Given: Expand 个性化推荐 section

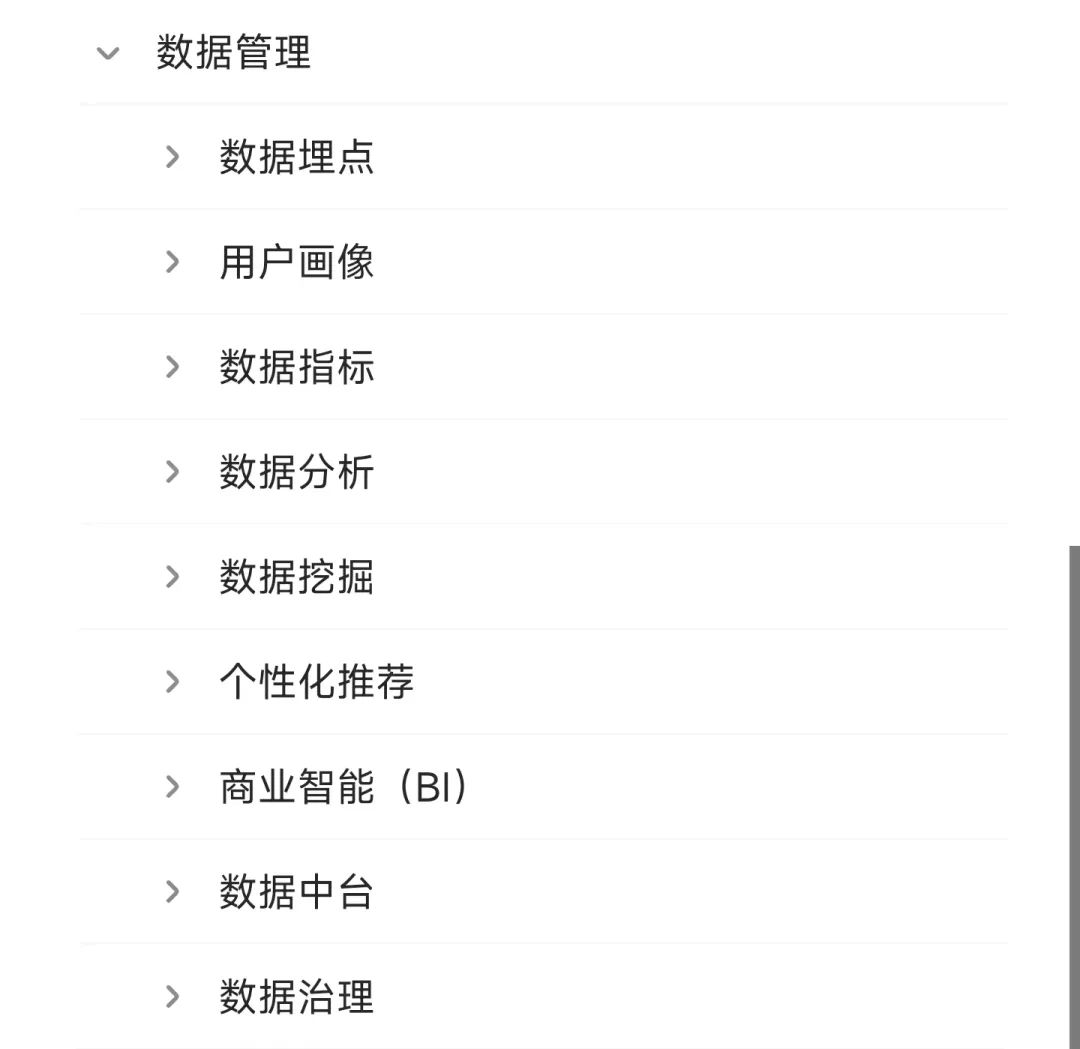Looking at the screenshot, I should tap(173, 682).
